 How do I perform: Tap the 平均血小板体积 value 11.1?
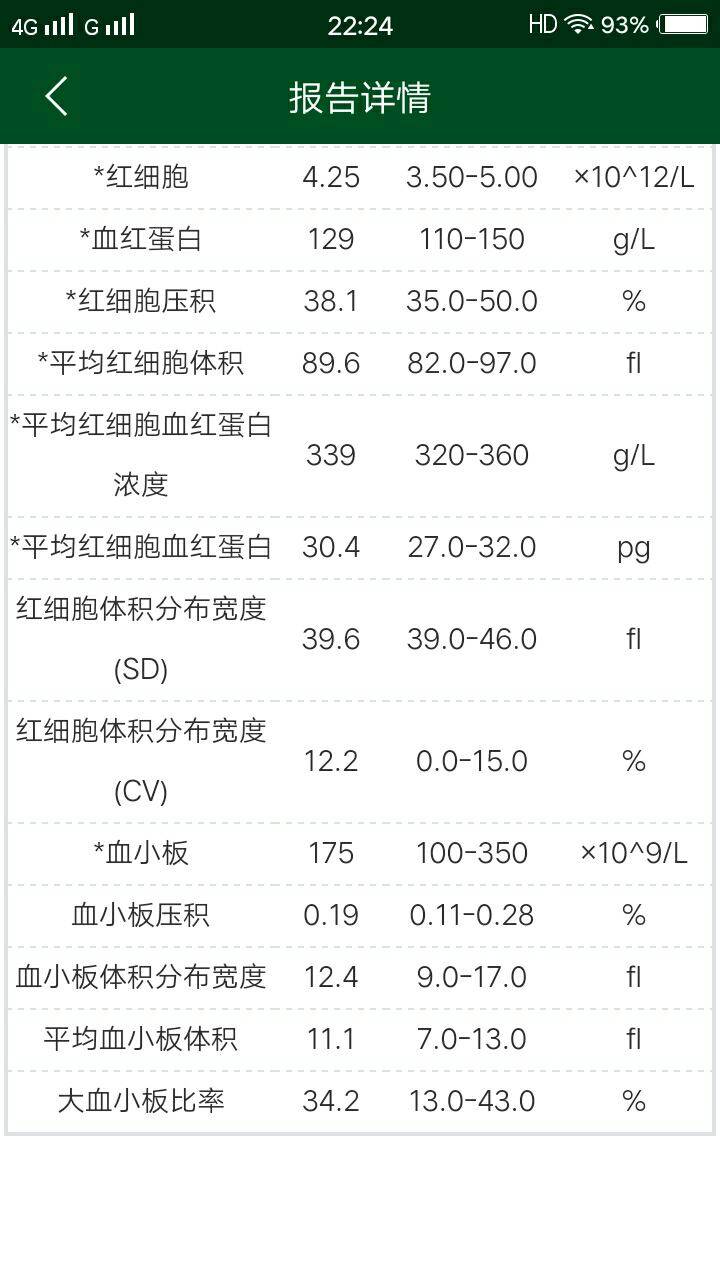click(x=331, y=1038)
